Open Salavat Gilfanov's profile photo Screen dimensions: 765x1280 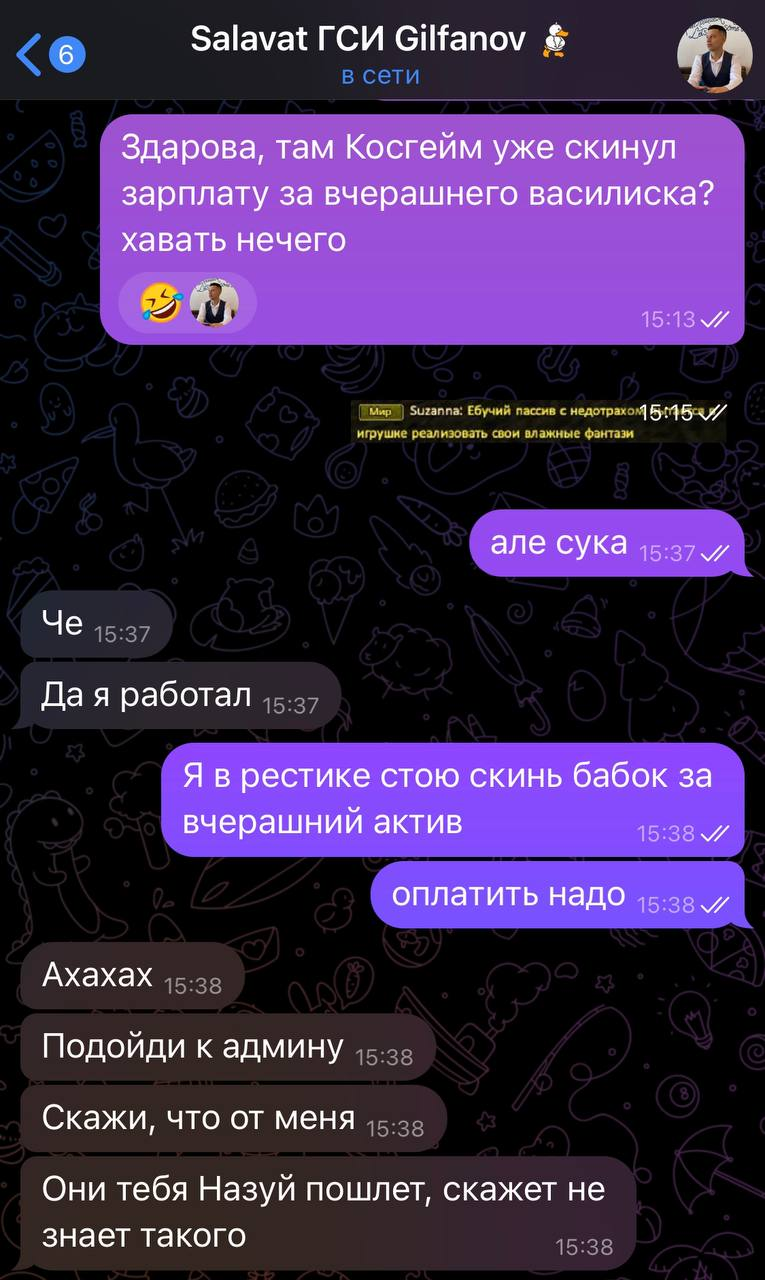point(714,54)
